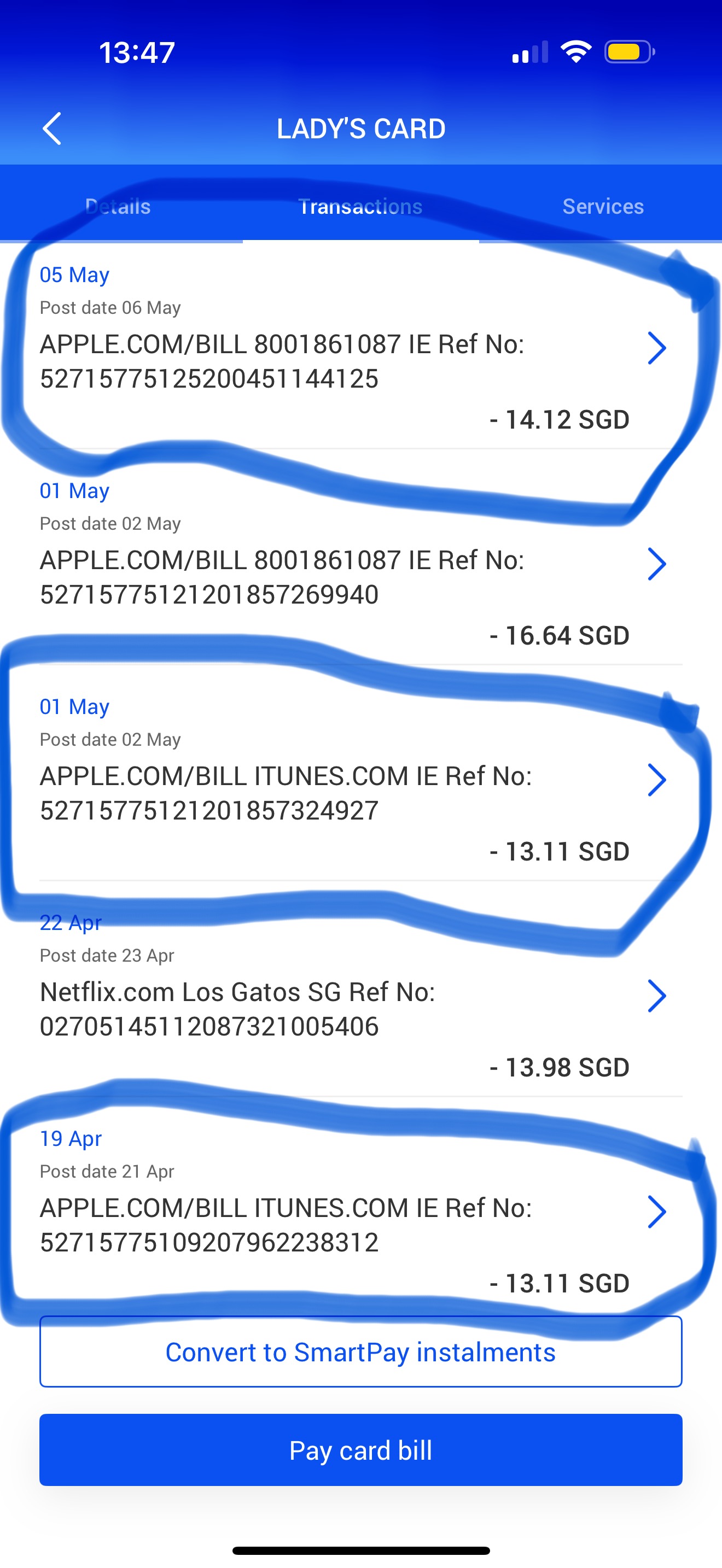Select the Transactions tab
The image size is (722, 1568).
pyautogui.click(x=360, y=206)
